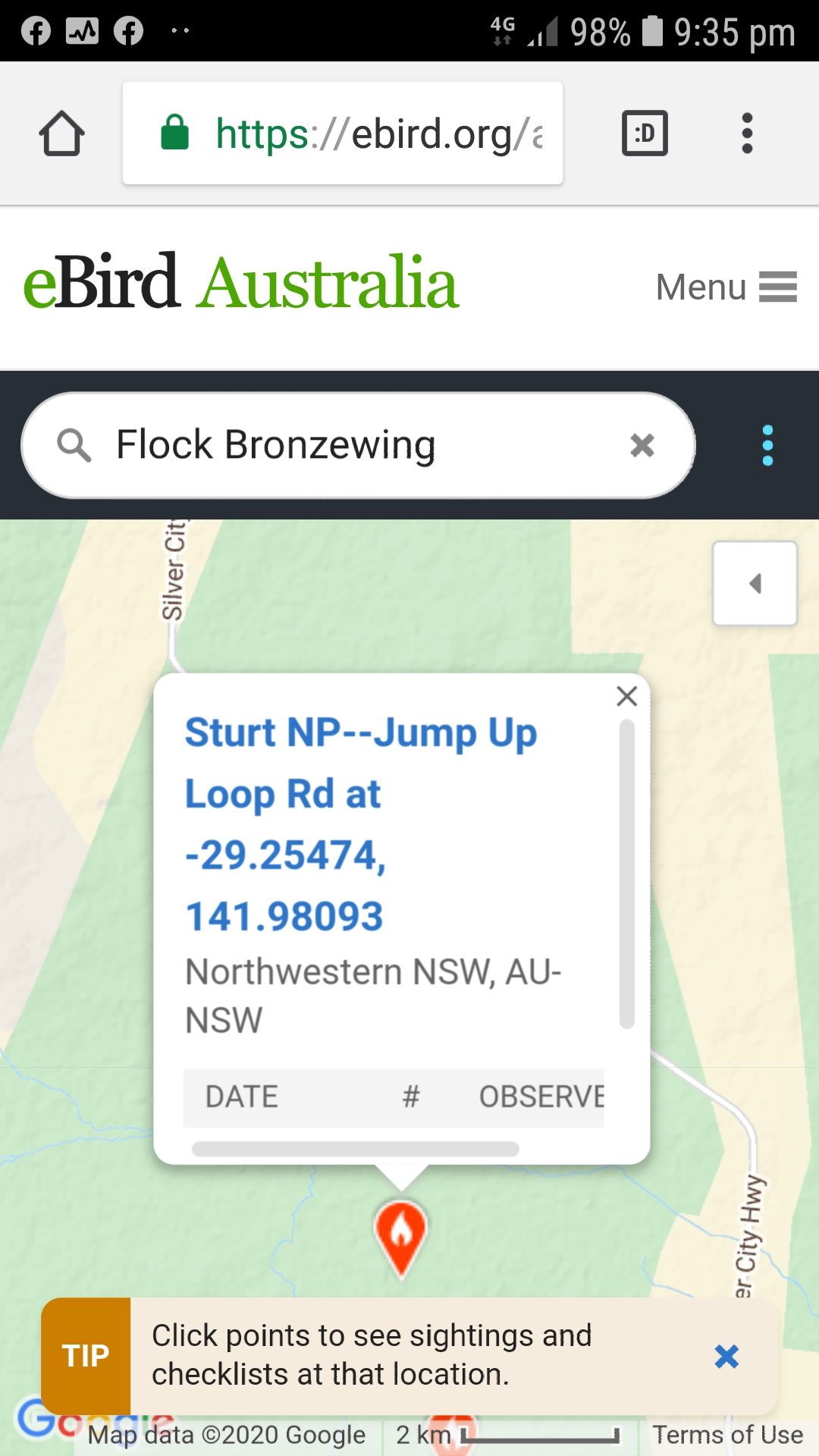Screen dimensions: 819x1456
Task: Tap the ebird.org URL address bar
Action: point(343,133)
